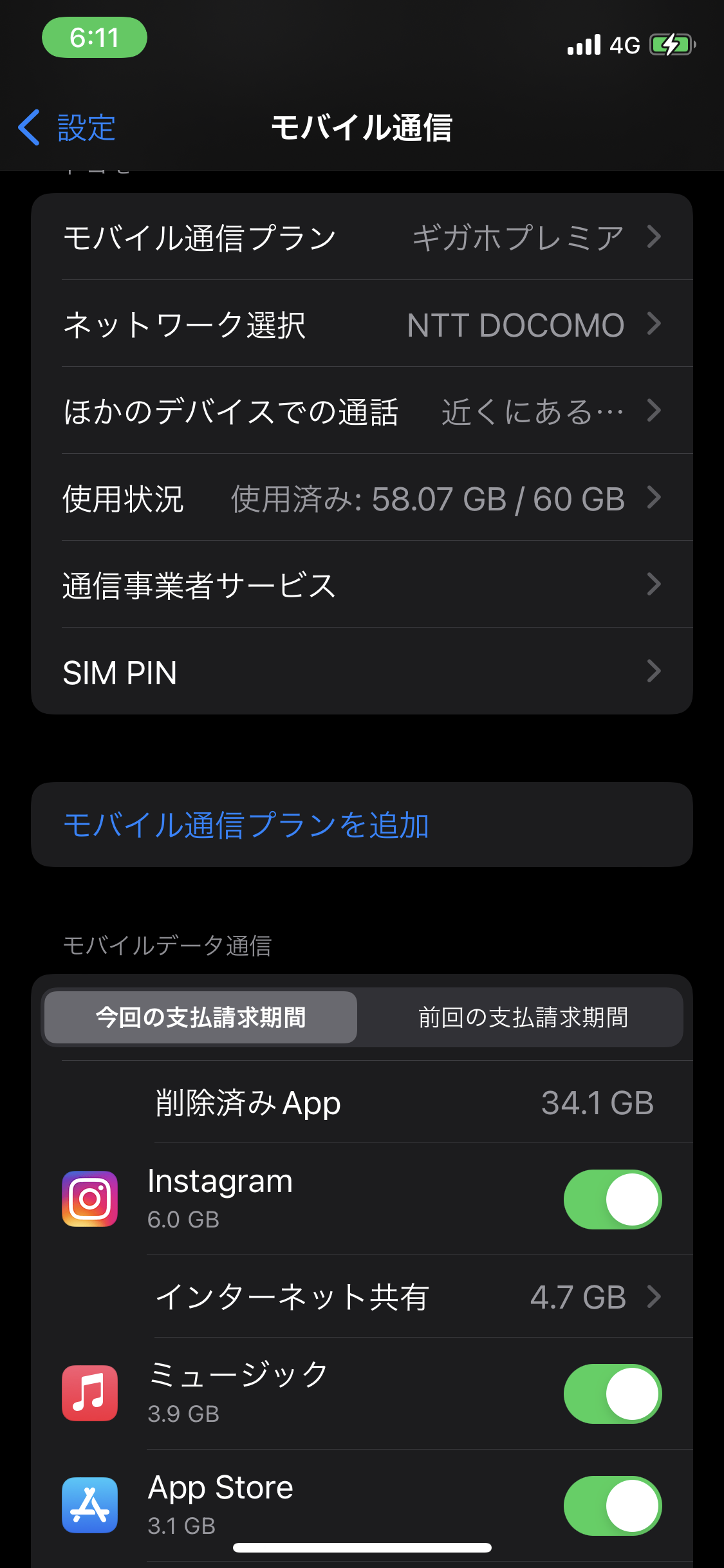
Task: View 使用状況 data usage details
Action: [362, 498]
